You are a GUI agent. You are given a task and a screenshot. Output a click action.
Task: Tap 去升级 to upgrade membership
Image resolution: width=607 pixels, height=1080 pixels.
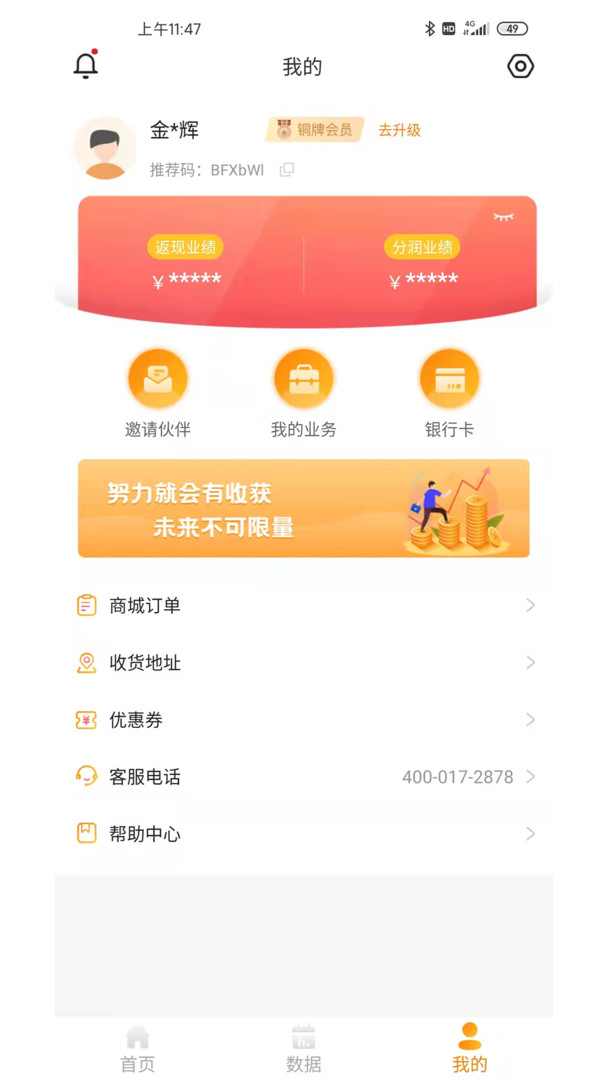tap(399, 130)
